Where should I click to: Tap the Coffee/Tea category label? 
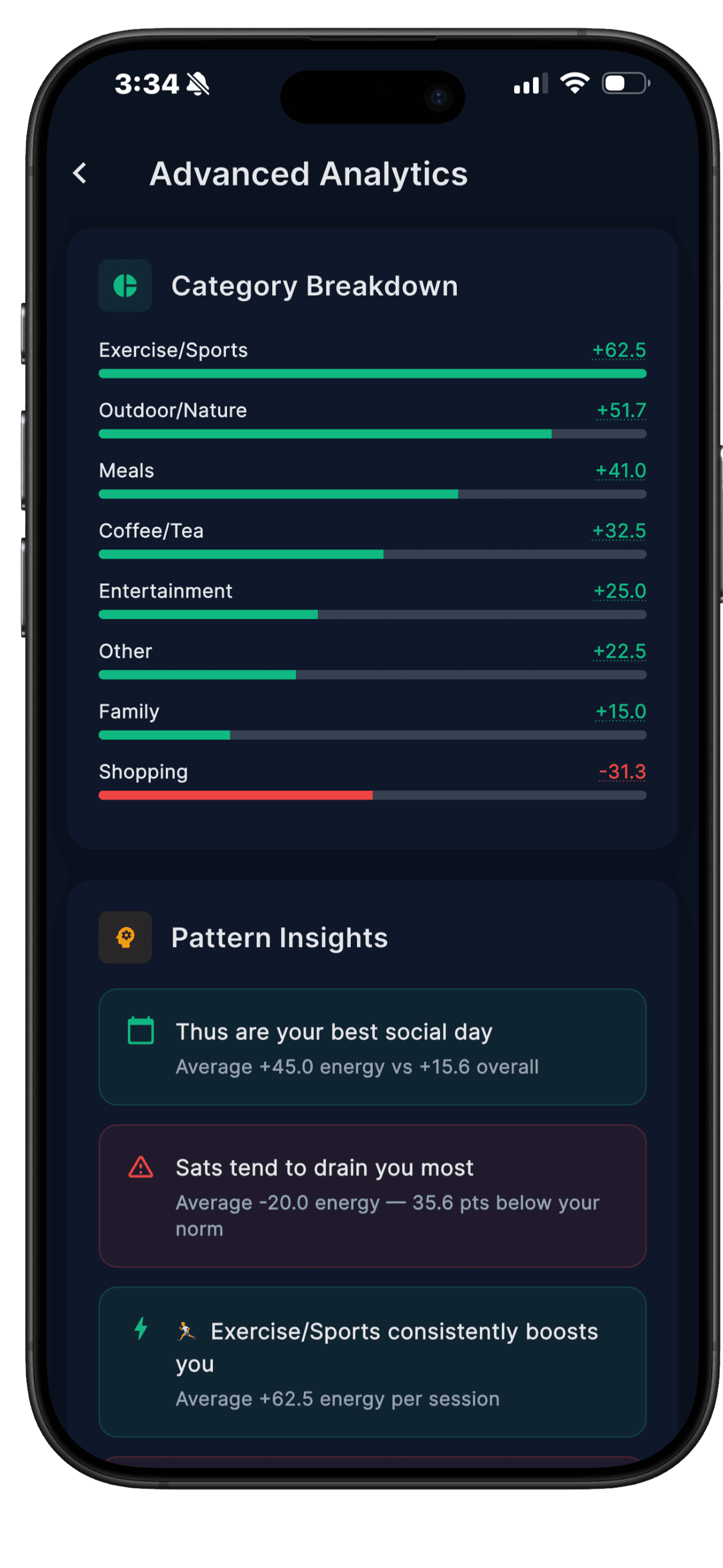pos(150,530)
